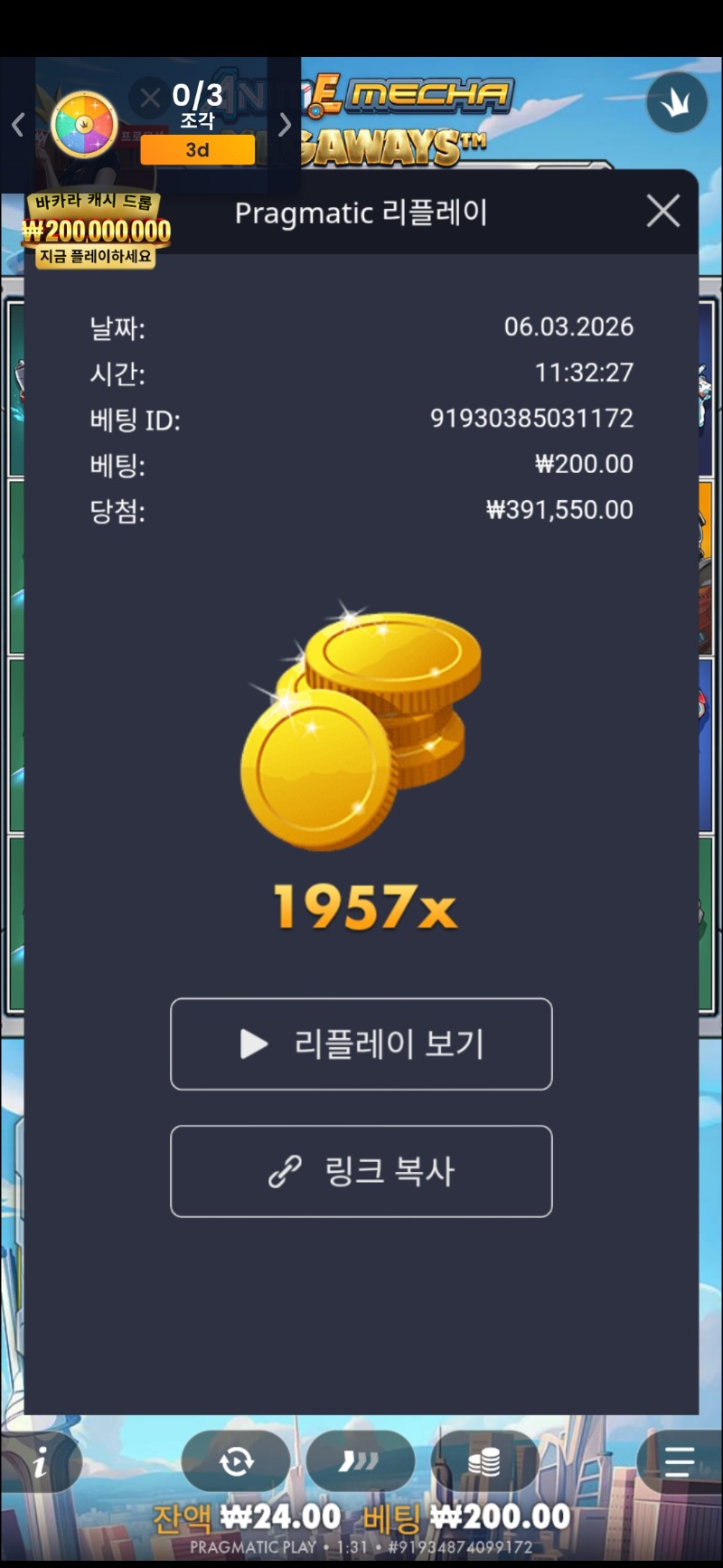Image resolution: width=723 pixels, height=1568 pixels.
Task: Open the bet coins settings
Action: coord(484,1461)
